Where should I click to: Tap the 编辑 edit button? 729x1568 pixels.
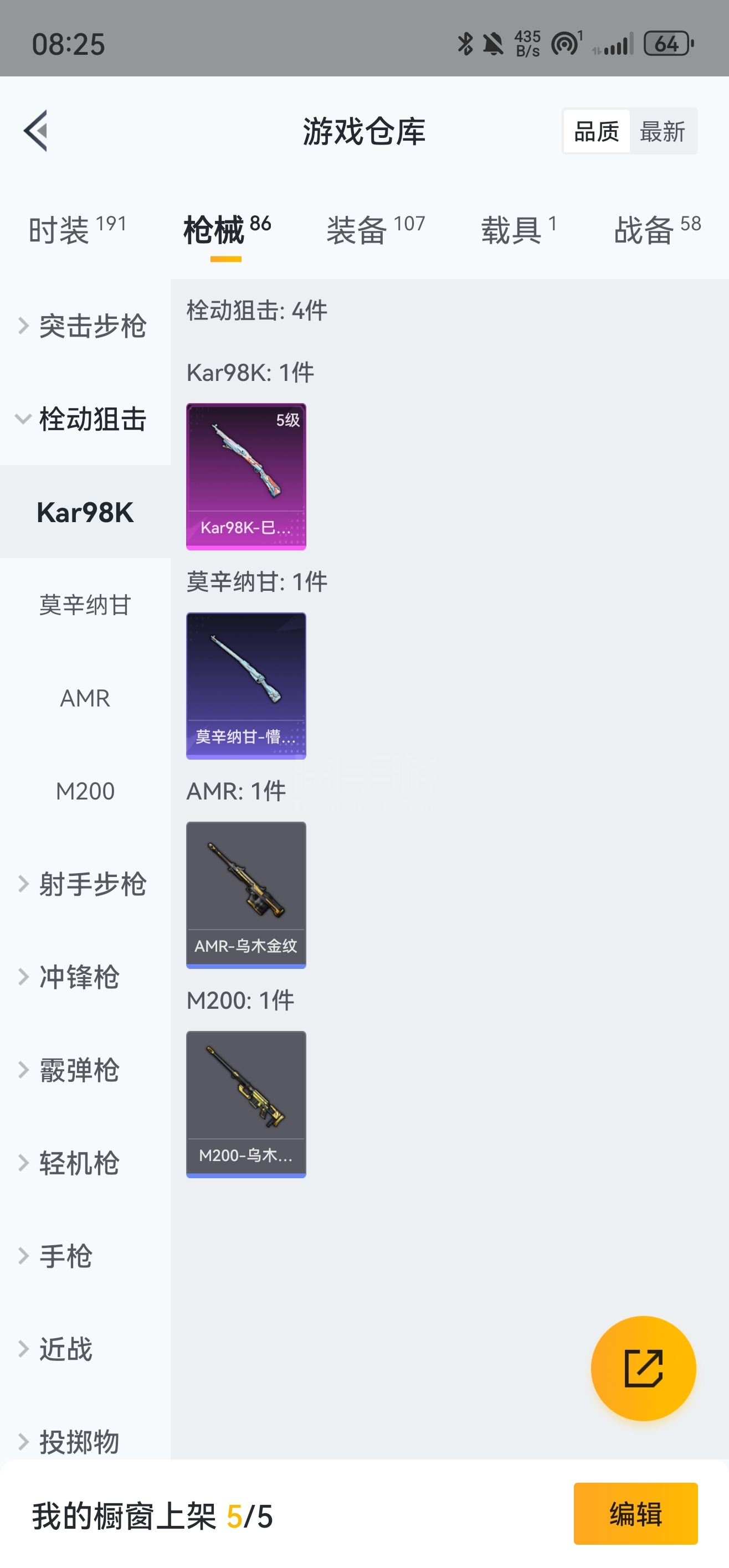coord(635,1514)
